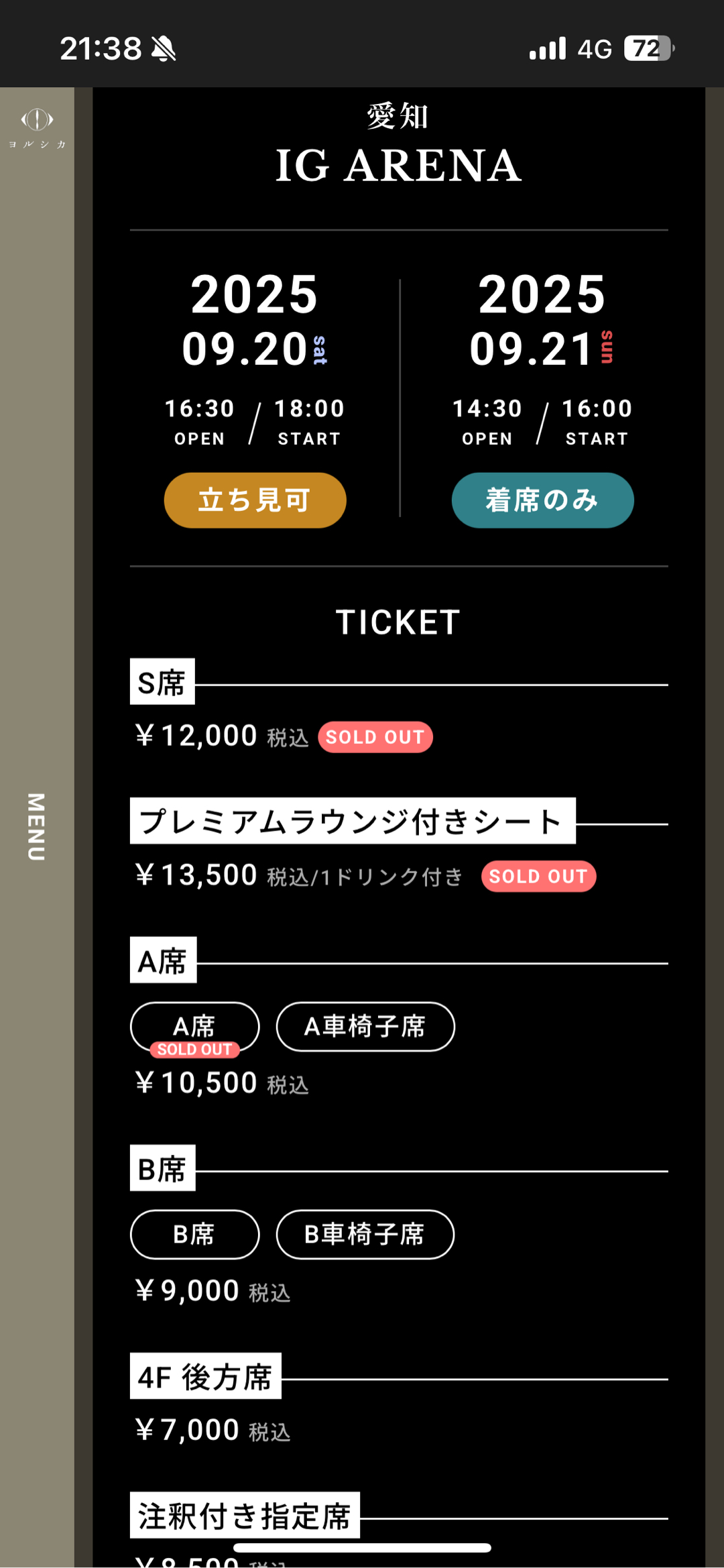The height and width of the screenshot is (1568, 724).
Task: Choose the B車椅子席 ticket option
Action: point(365,1234)
